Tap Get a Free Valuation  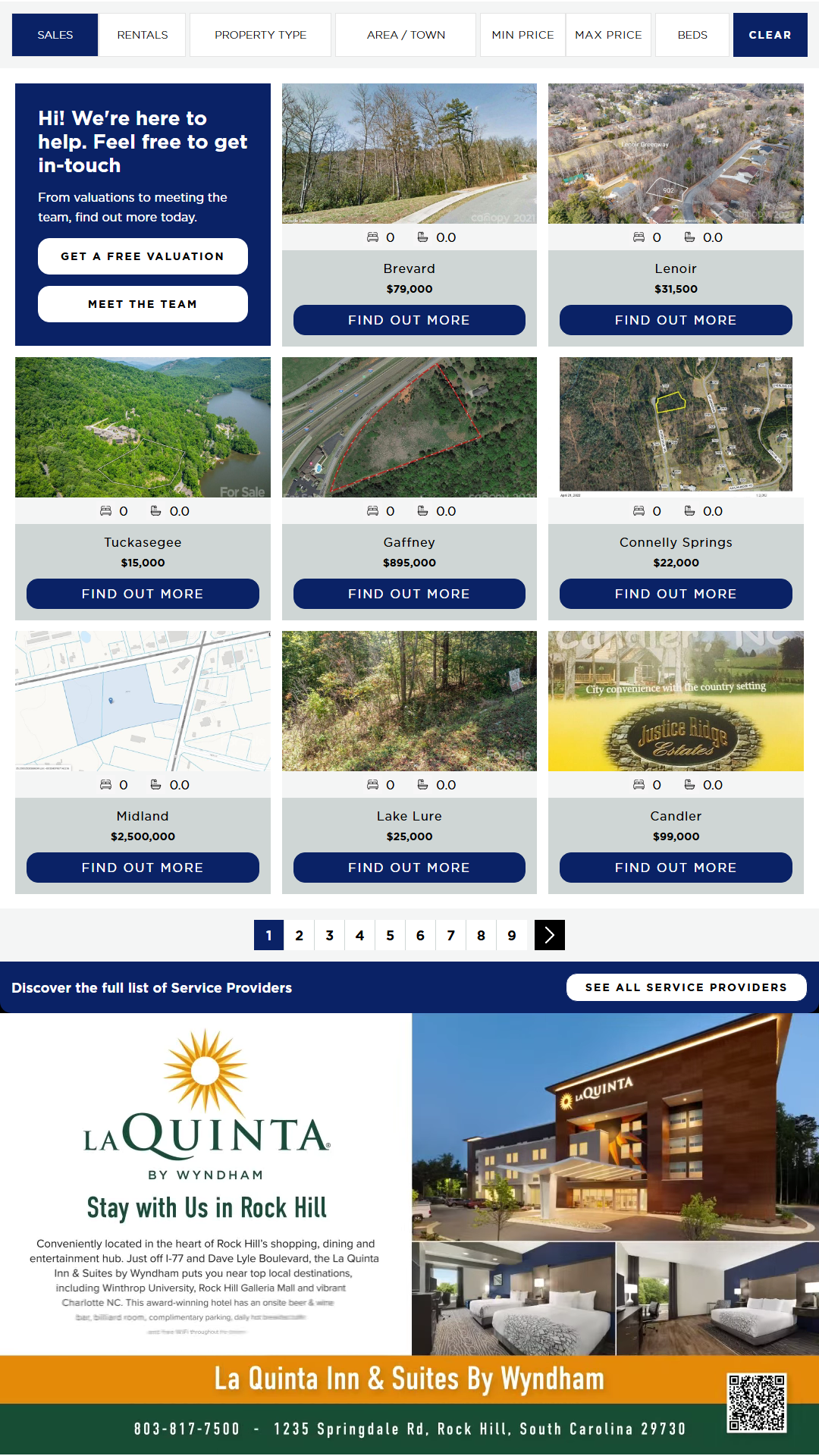[143, 256]
